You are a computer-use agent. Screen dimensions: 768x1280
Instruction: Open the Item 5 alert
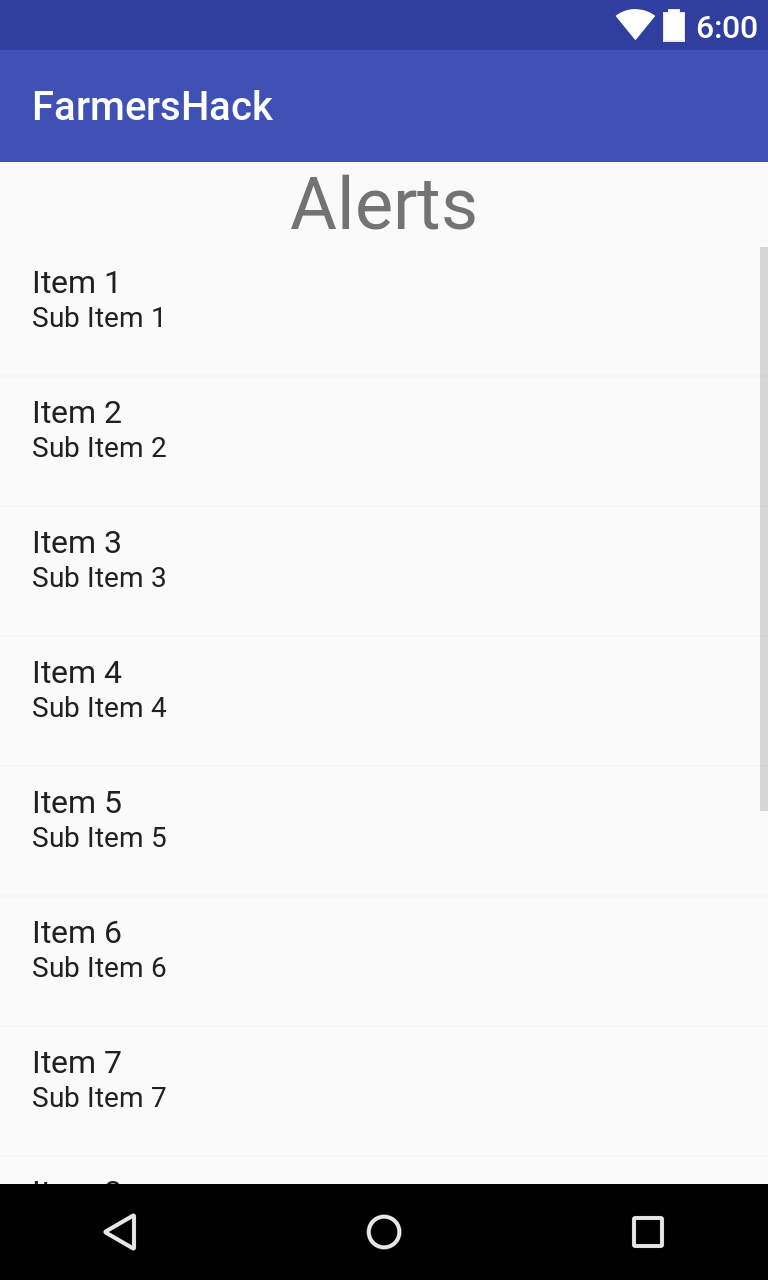pyautogui.click(x=384, y=831)
